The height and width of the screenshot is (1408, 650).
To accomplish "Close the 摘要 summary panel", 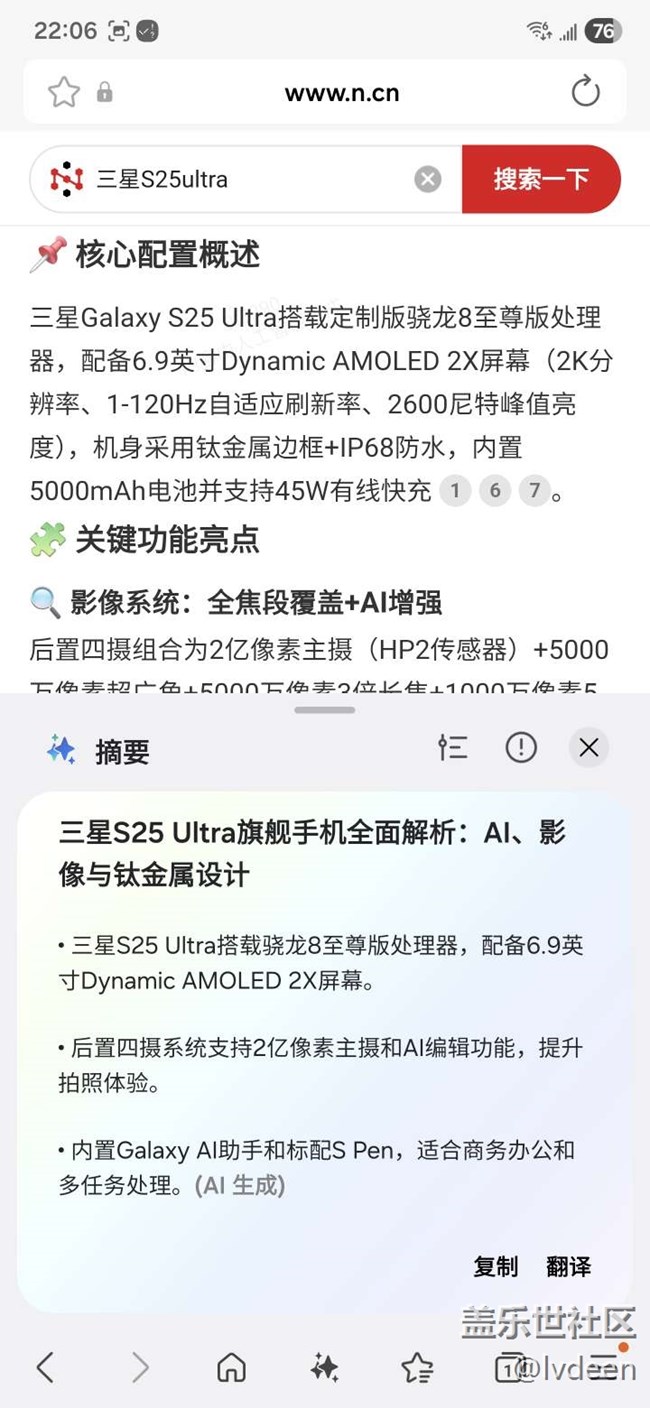I will [x=589, y=747].
